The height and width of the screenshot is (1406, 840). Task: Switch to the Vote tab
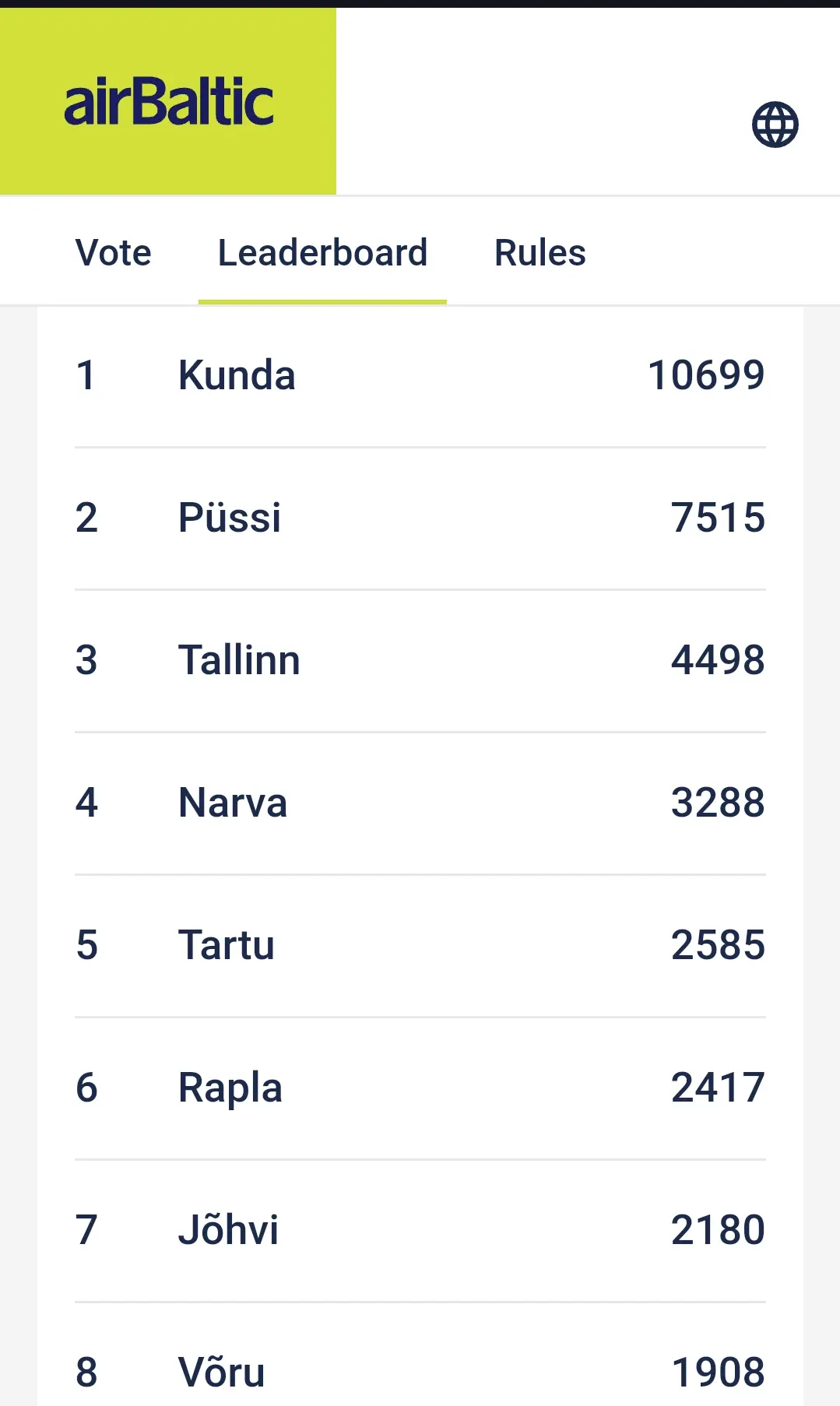click(114, 253)
